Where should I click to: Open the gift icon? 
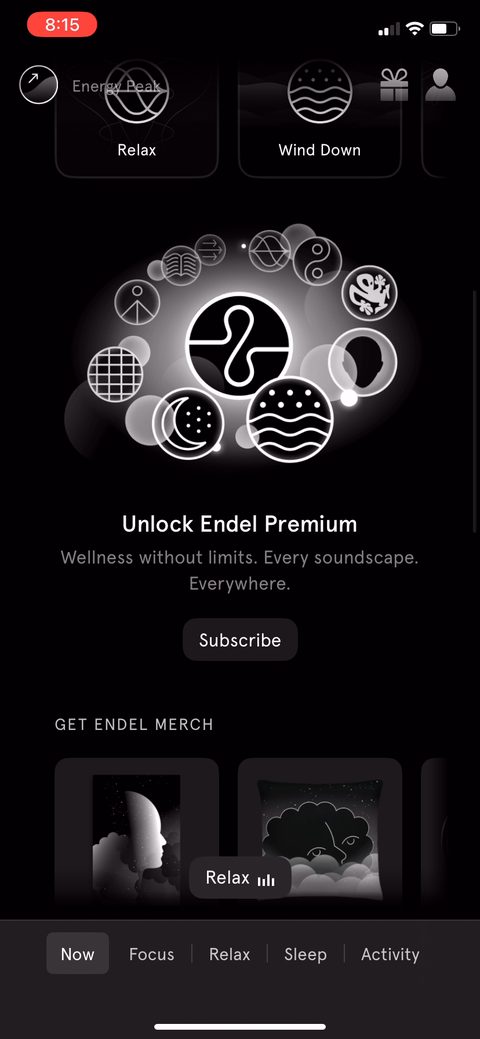click(394, 85)
